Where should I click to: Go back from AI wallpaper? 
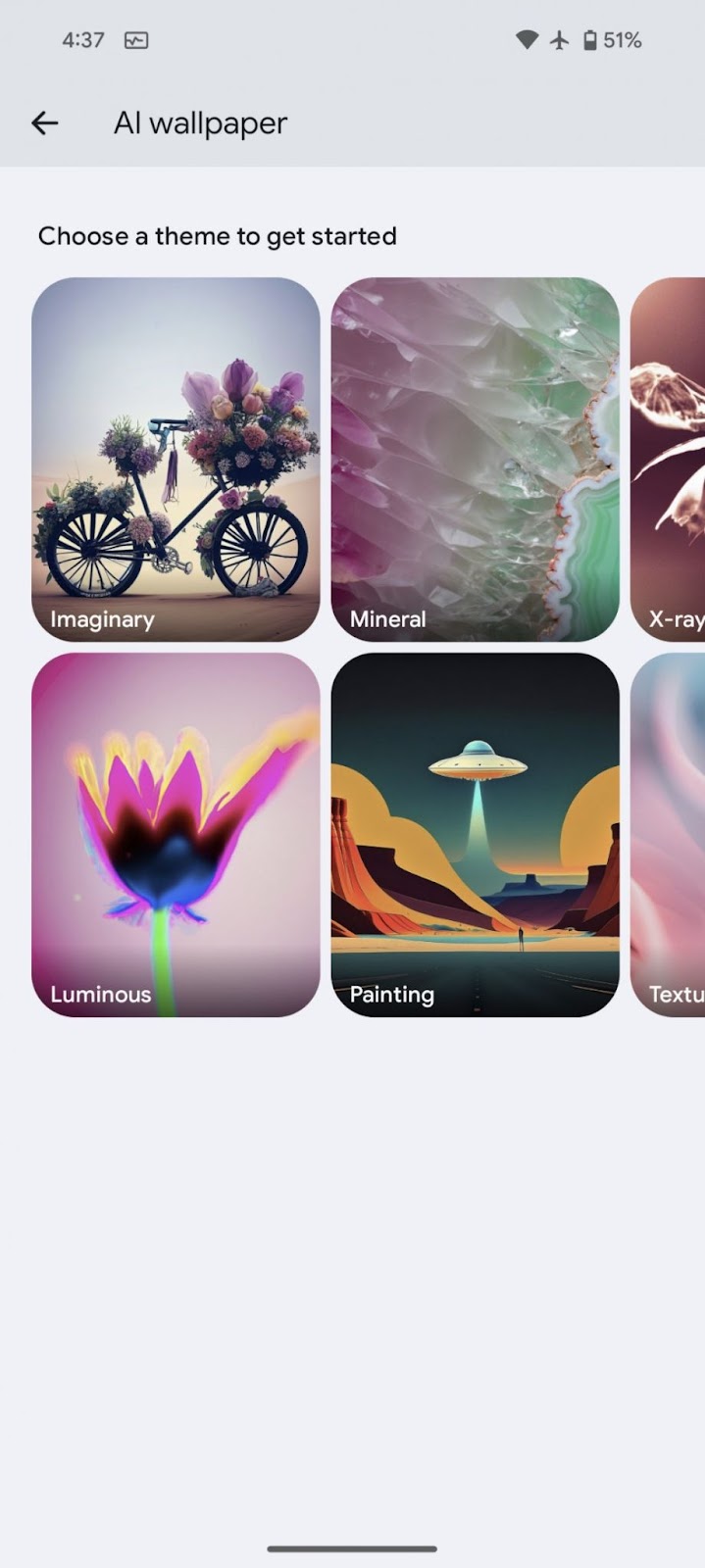44,122
